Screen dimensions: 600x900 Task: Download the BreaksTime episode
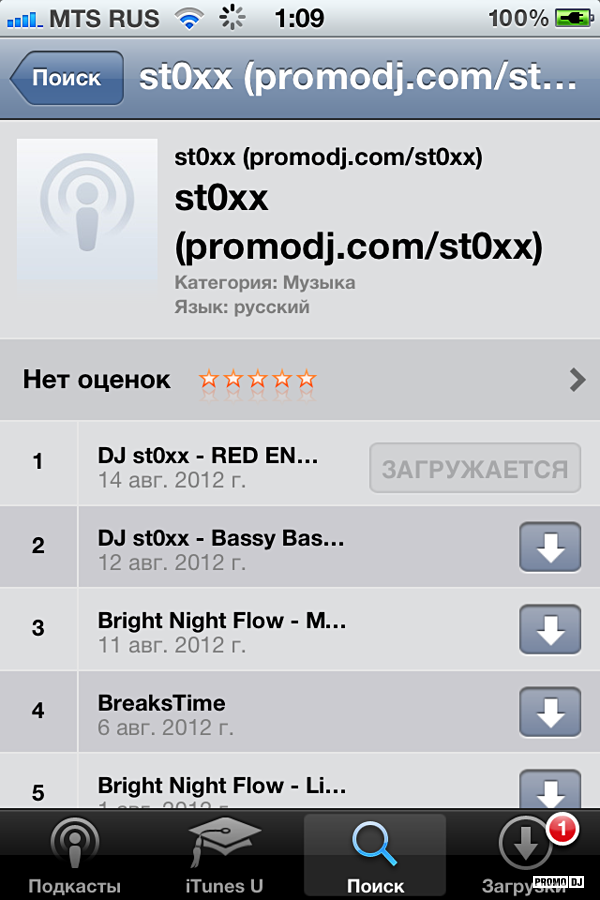pos(550,712)
